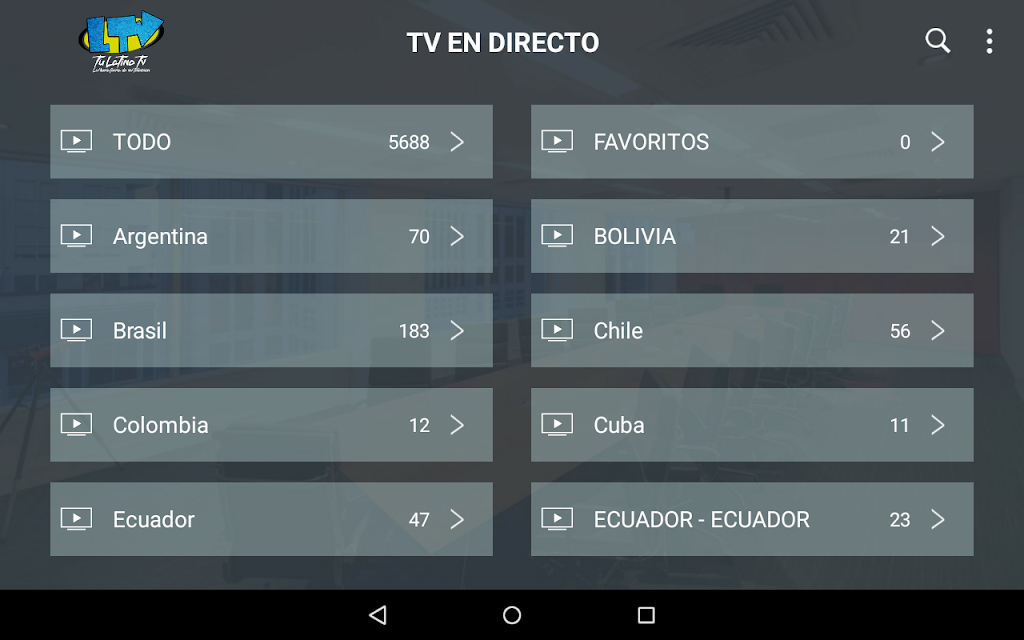This screenshot has width=1024, height=640.
Task: Show Cuba channels
Action: click(x=751, y=425)
